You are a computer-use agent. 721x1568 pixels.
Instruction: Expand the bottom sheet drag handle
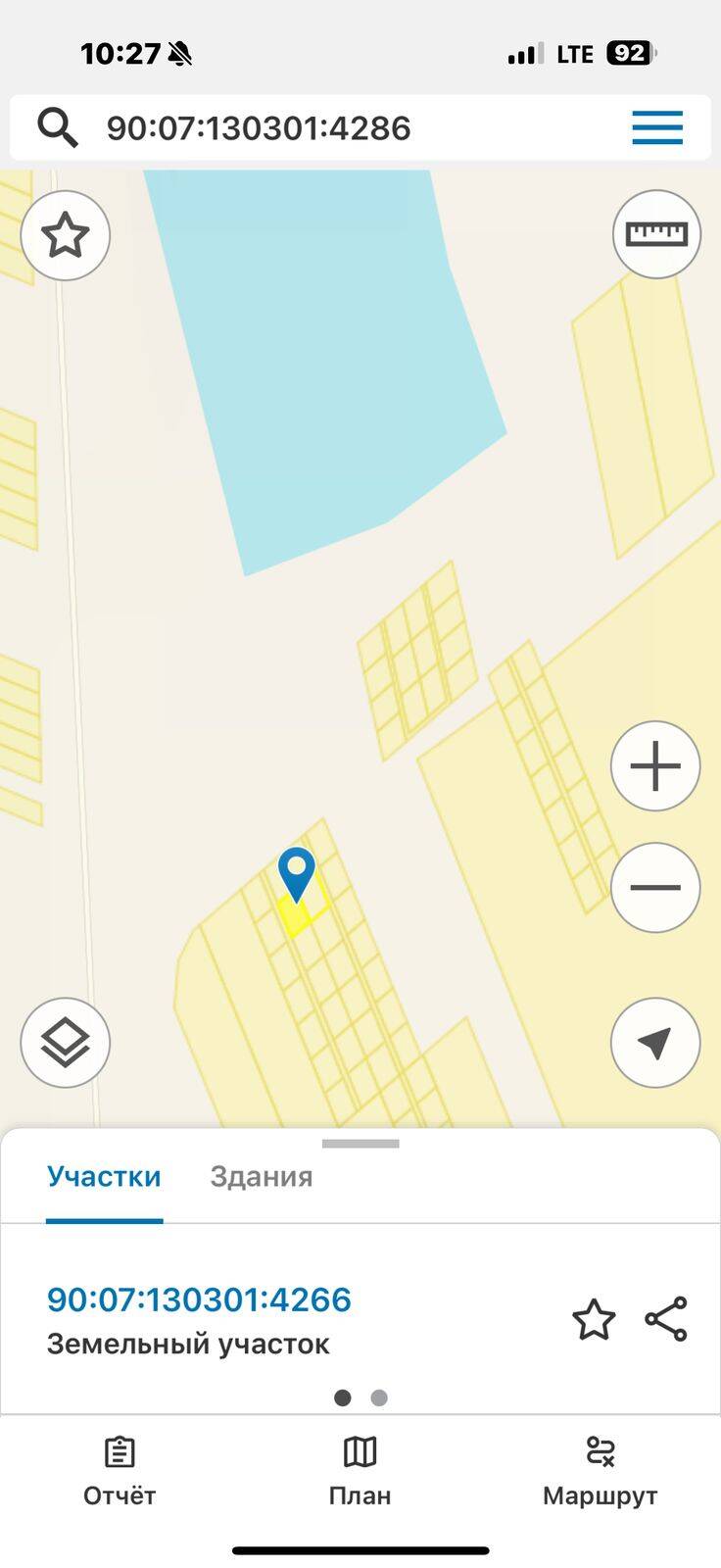pos(360,1142)
